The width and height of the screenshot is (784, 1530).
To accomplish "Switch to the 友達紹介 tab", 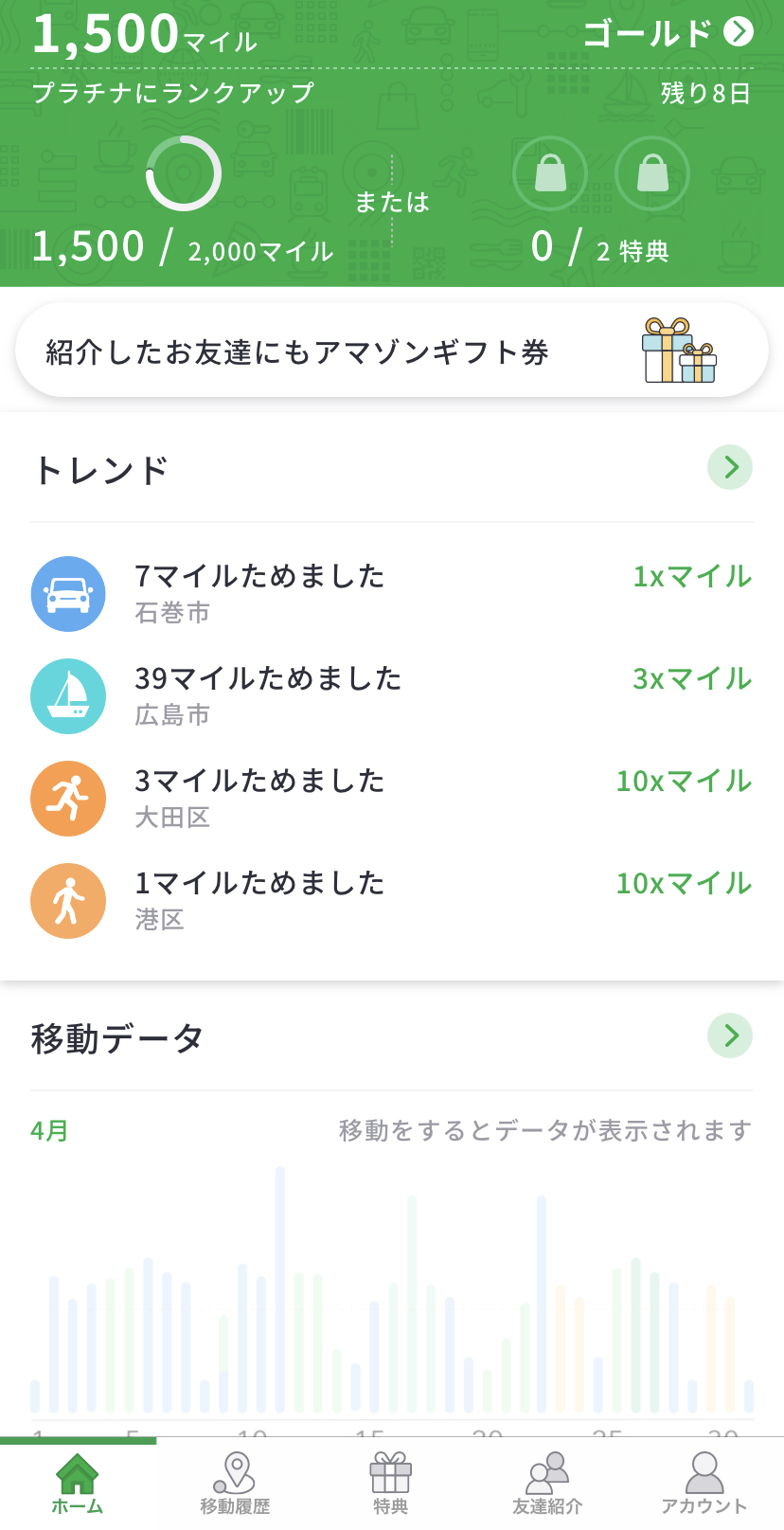I will (547, 1484).
